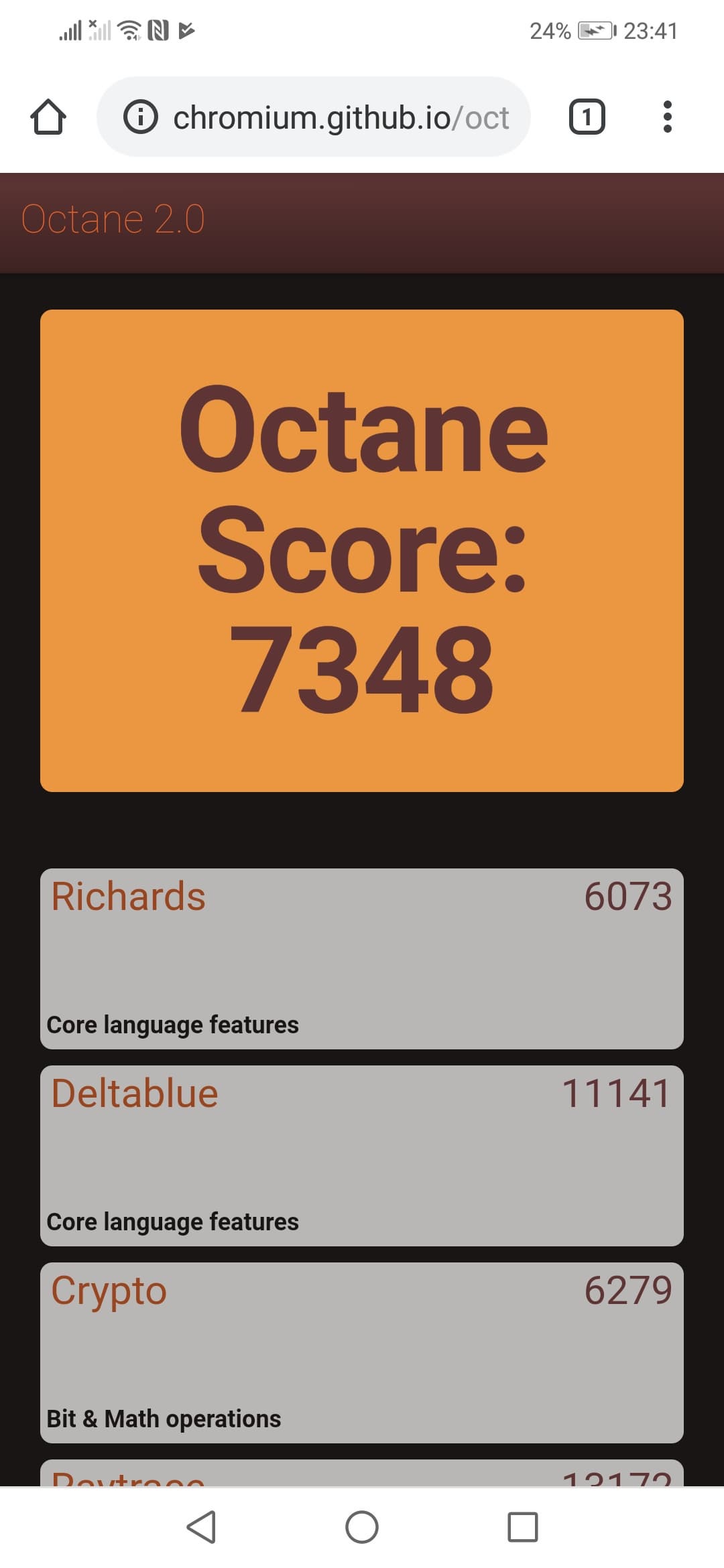Go back with the system back button
Viewport: 724px width, 1568px height.
pos(201,1527)
